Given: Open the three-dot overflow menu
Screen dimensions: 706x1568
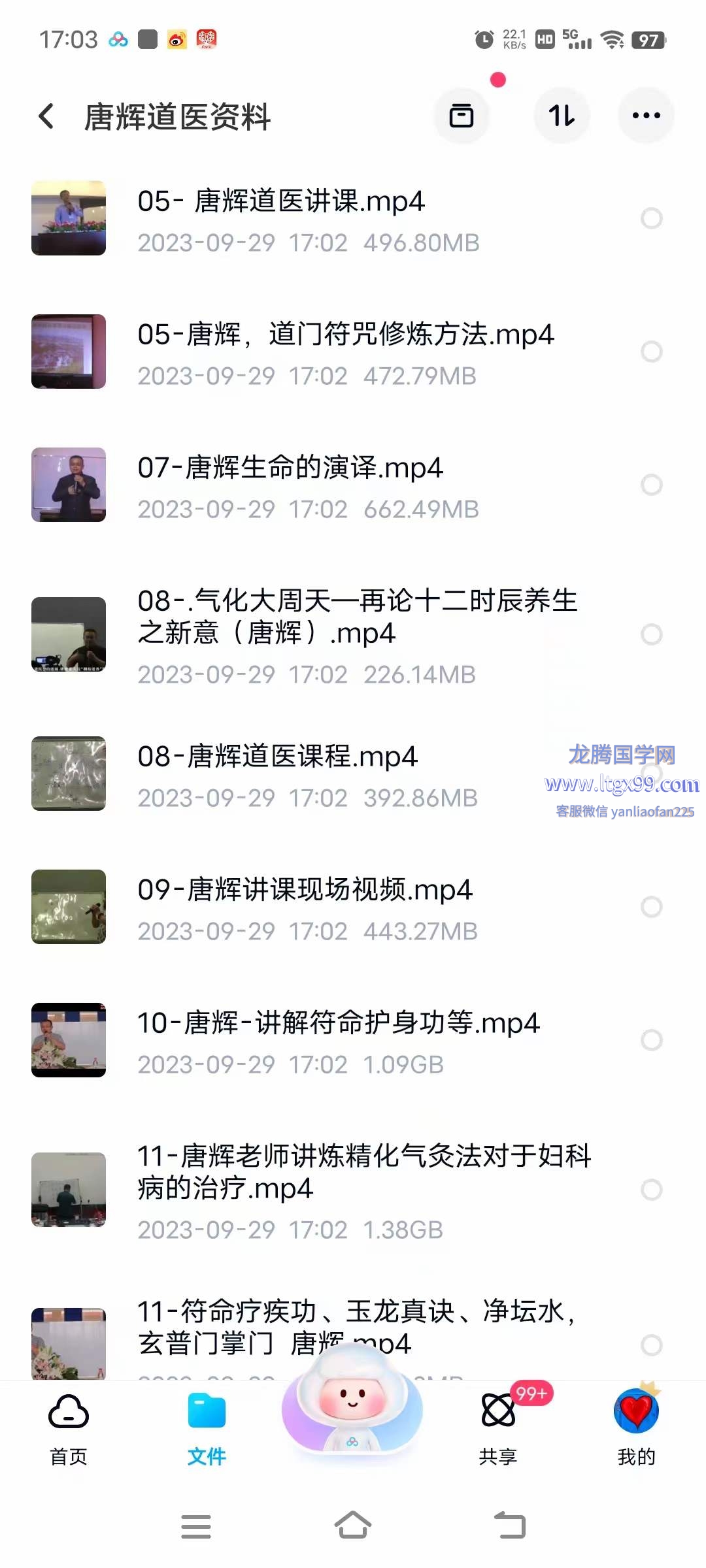Looking at the screenshot, I should pyautogui.click(x=646, y=116).
